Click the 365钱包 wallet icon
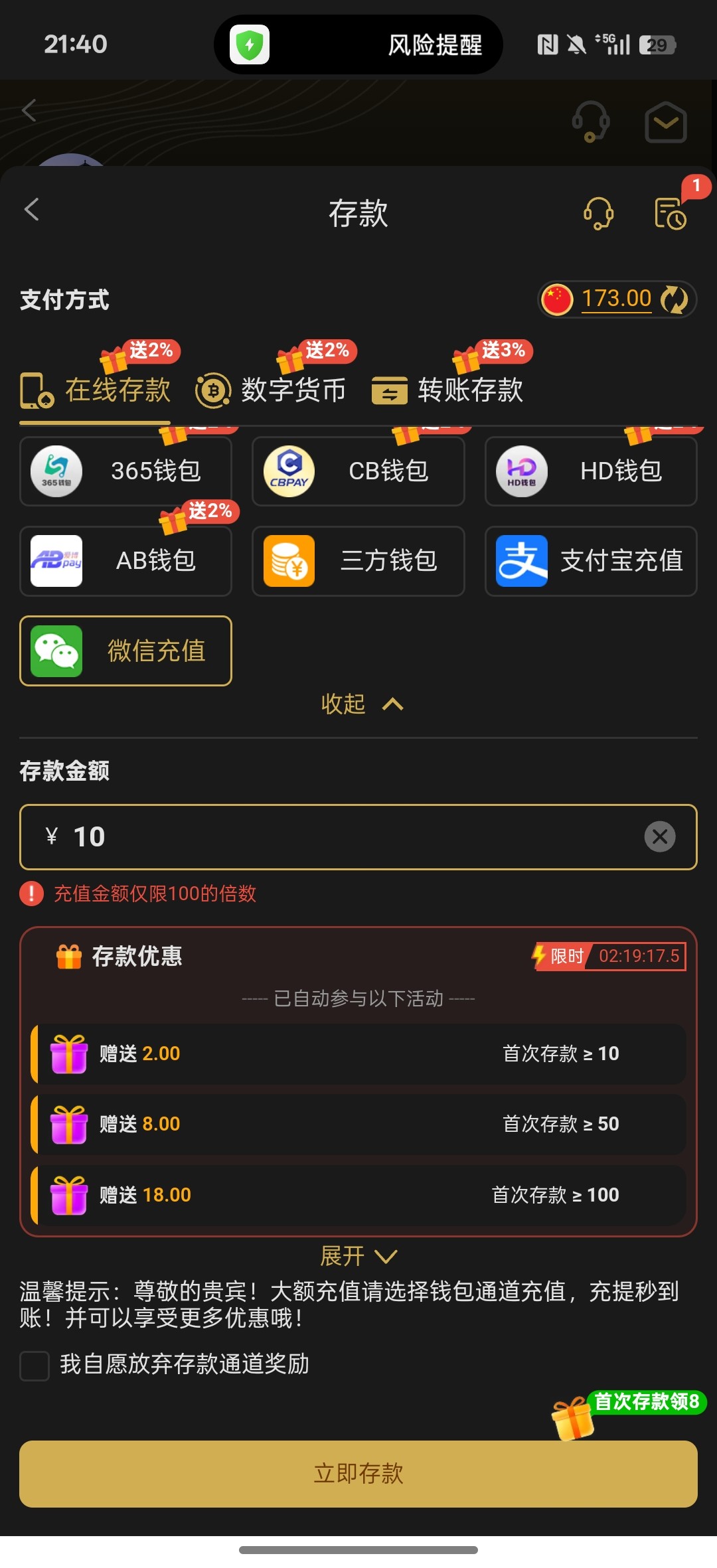The width and height of the screenshot is (717, 1568). coord(56,471)
